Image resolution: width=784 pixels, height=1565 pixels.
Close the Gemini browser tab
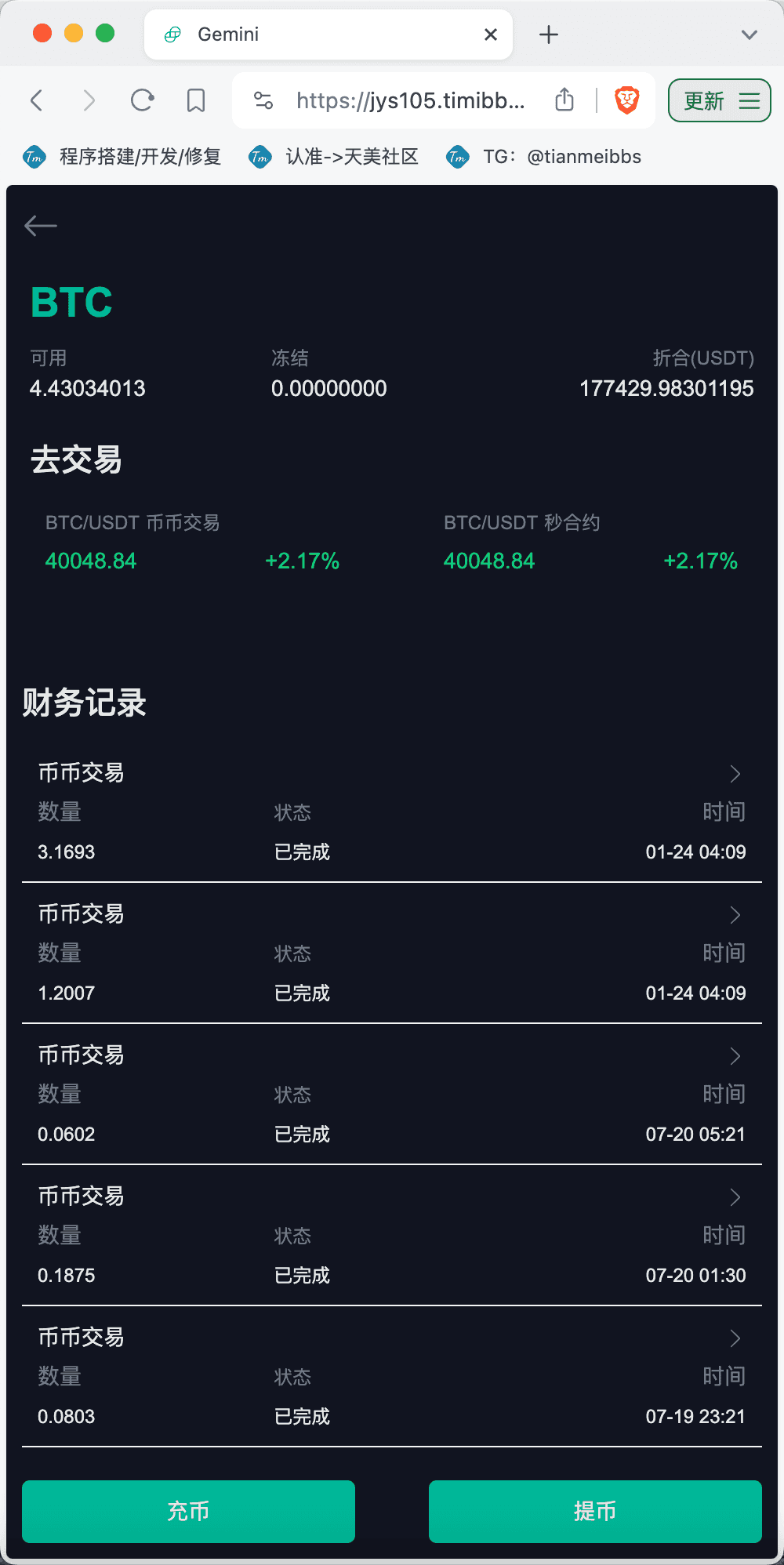click(x=491, y=34)
